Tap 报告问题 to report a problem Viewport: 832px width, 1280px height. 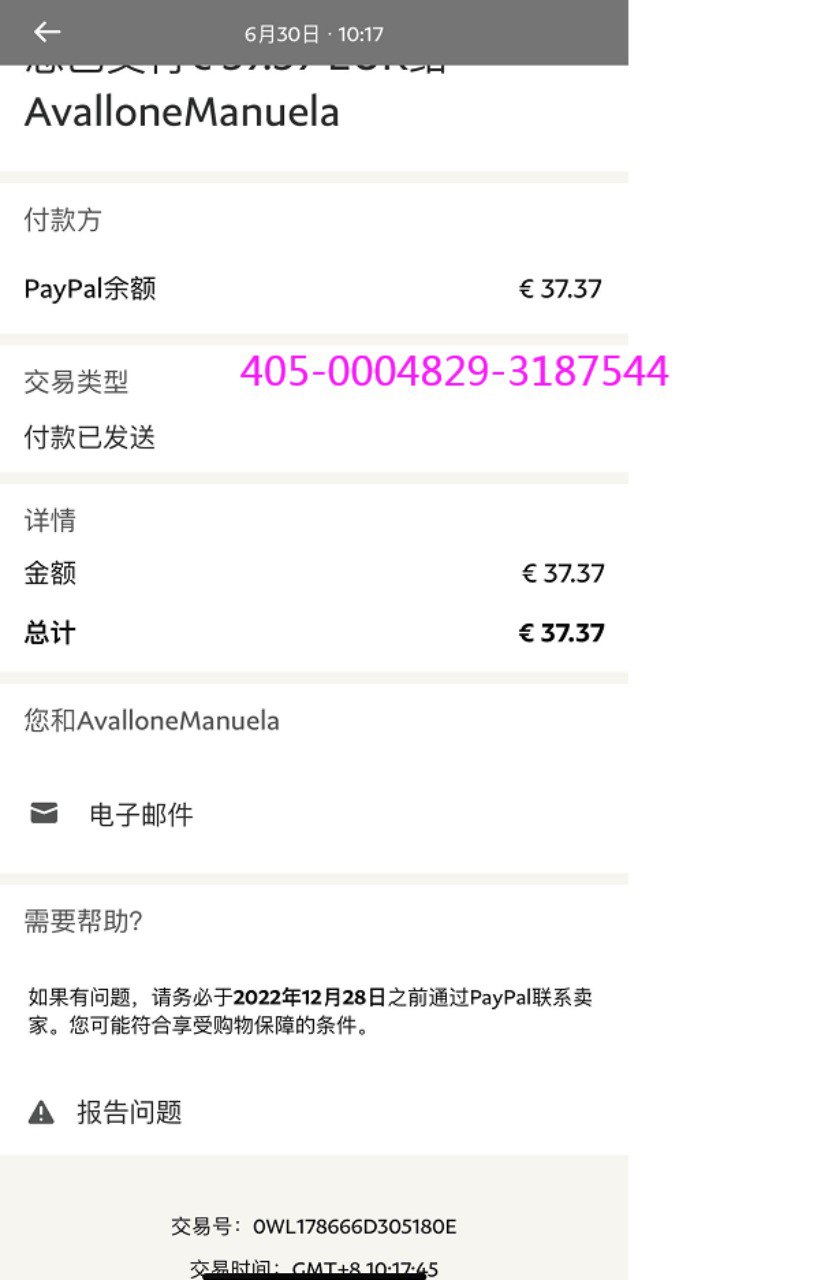tap(128, 1112)
